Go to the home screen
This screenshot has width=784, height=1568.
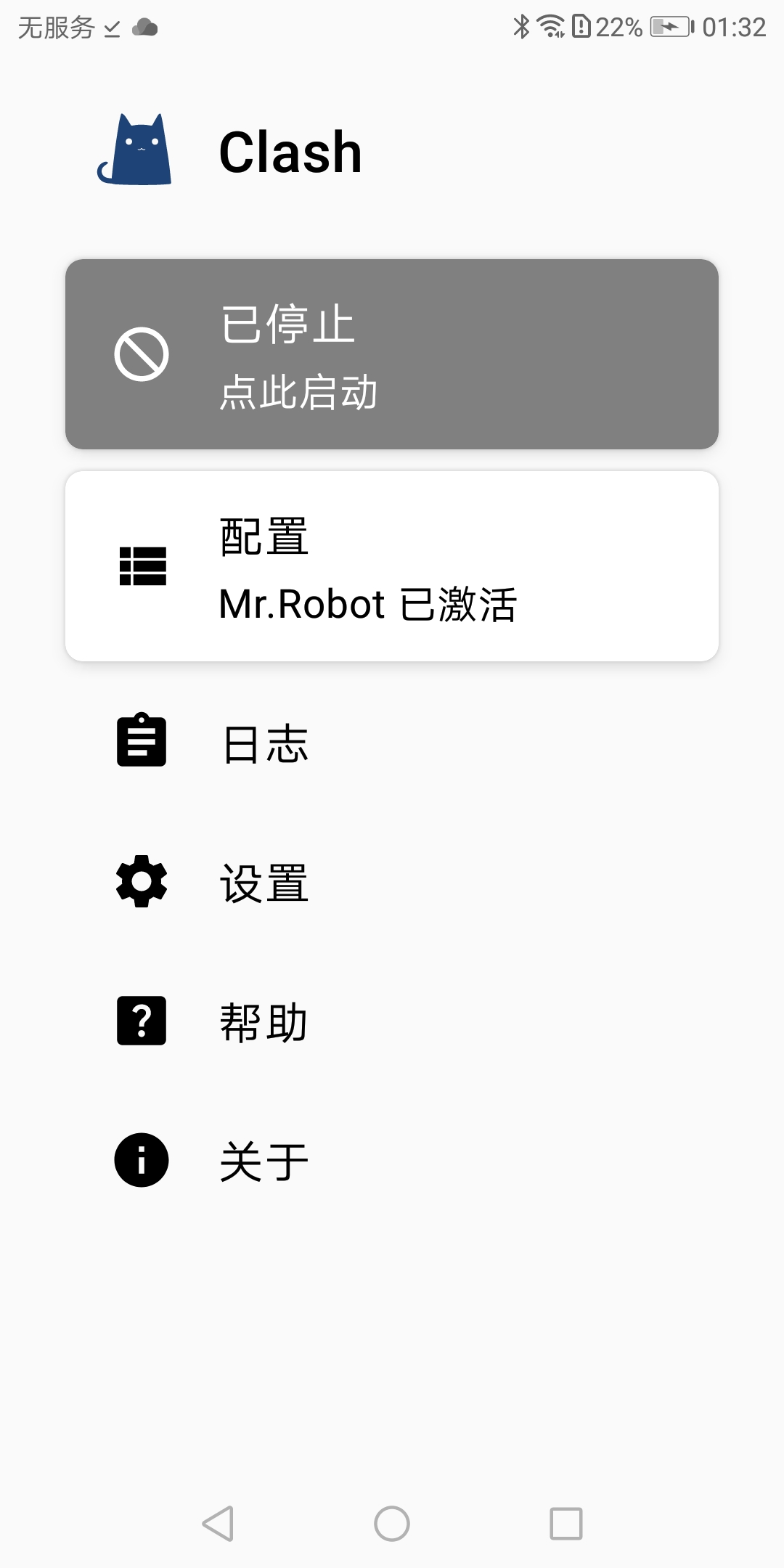[x=392, y=1523]
